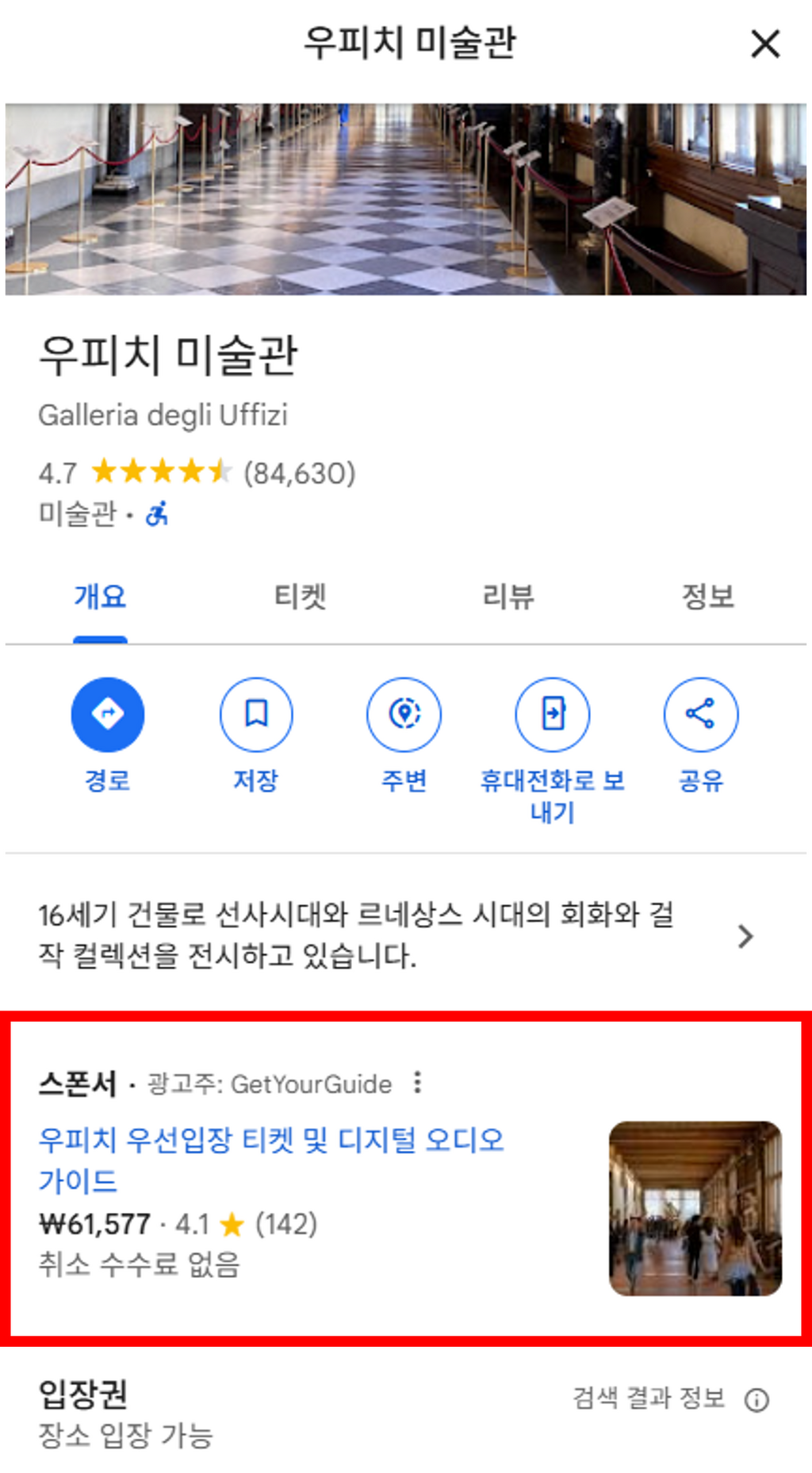Viewport: 812px width, 1473px height.
Task: Expand the museum description chevron
Action: pos(745,936)
